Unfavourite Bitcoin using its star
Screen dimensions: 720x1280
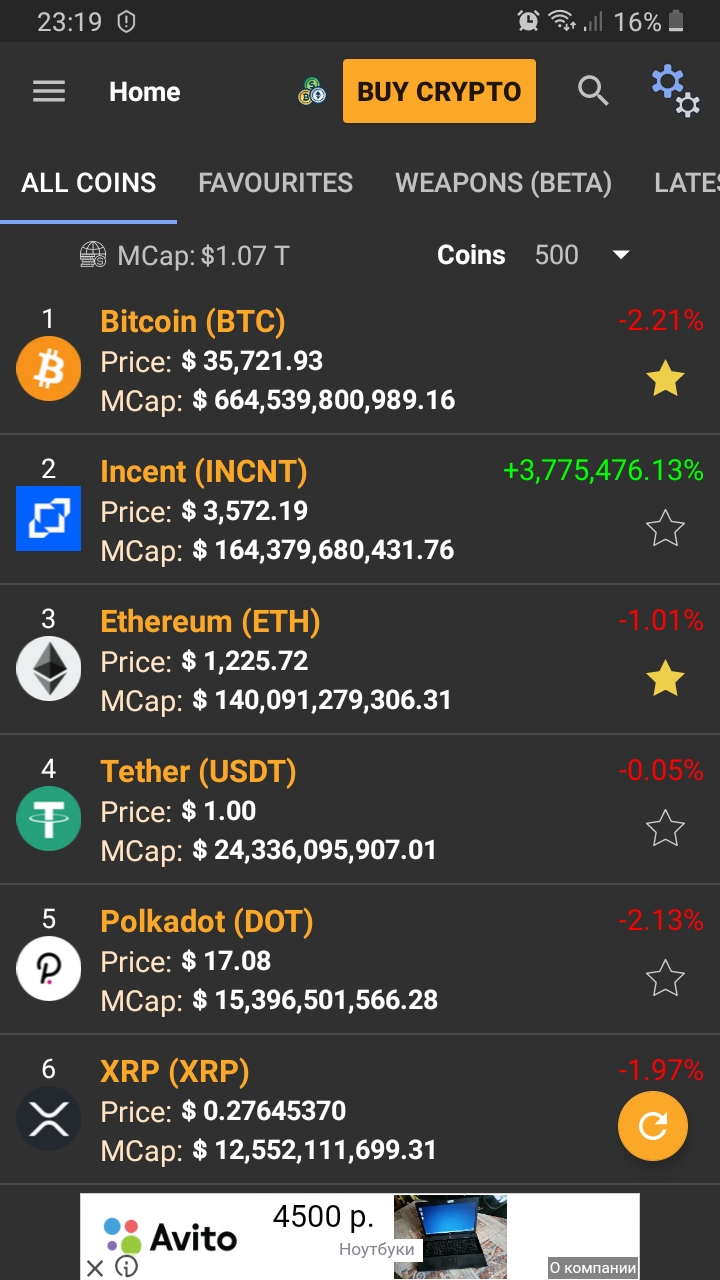[x=665, y=379]
